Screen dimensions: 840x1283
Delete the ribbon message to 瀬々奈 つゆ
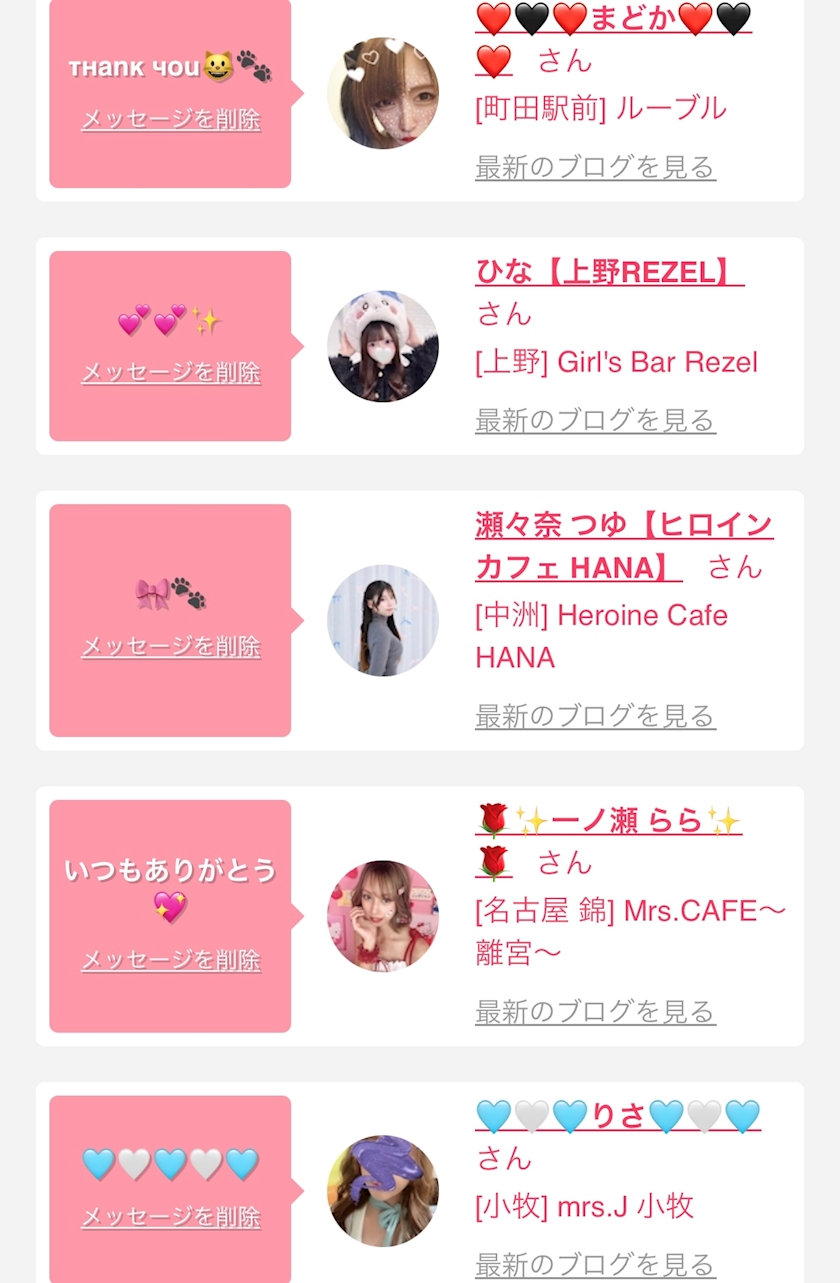click(171, 646)
